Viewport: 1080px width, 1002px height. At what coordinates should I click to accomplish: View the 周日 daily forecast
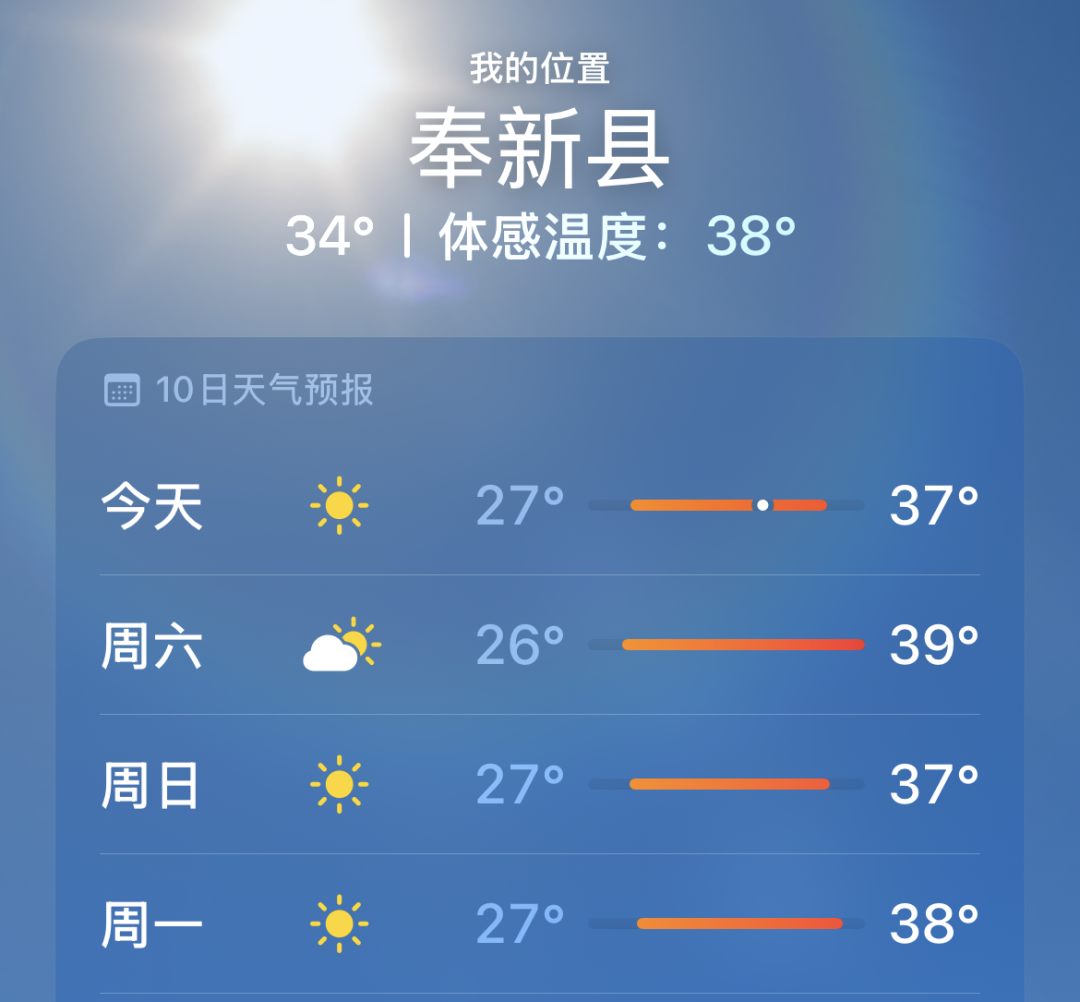540,784
